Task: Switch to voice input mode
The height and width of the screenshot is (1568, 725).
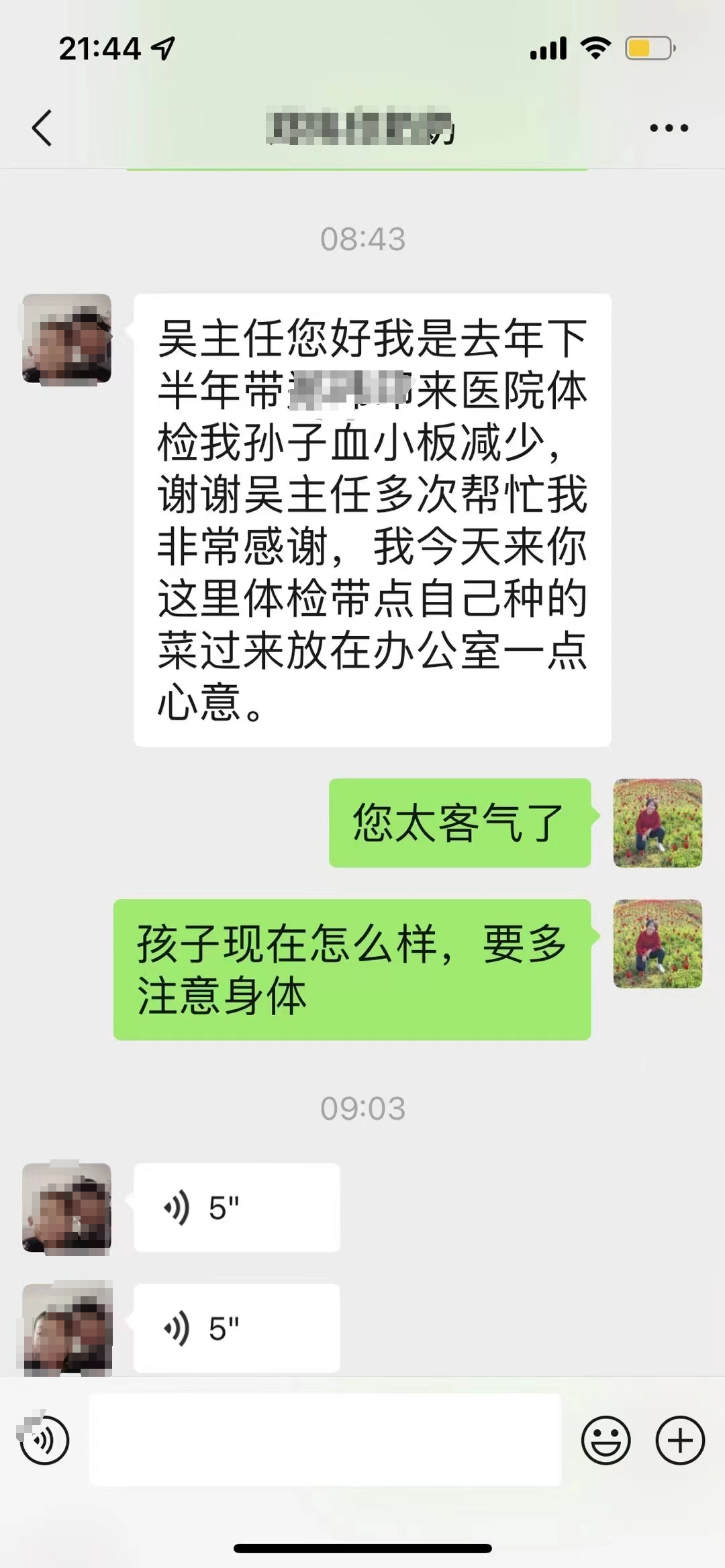Action: 44,1439
